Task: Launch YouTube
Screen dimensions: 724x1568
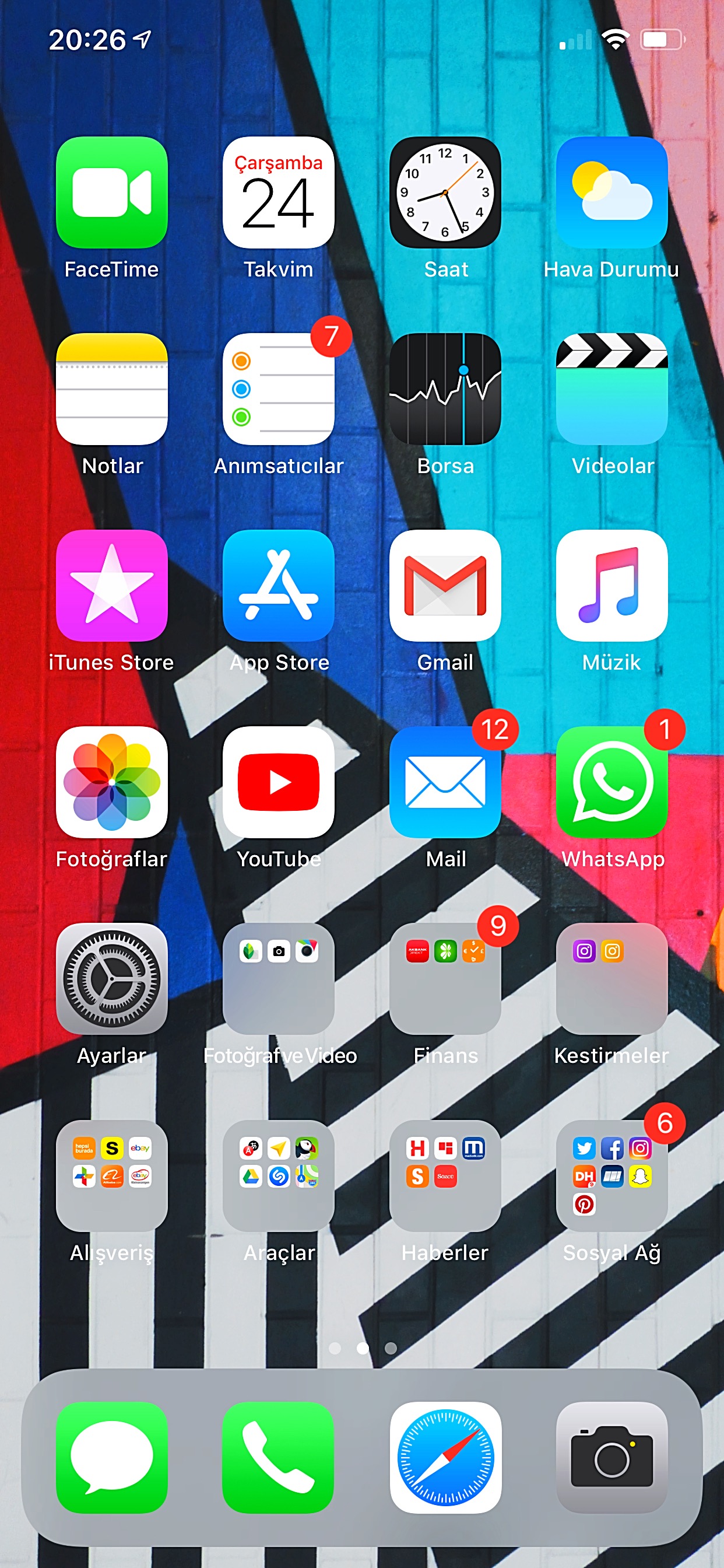Action: (x=278, y=782)
